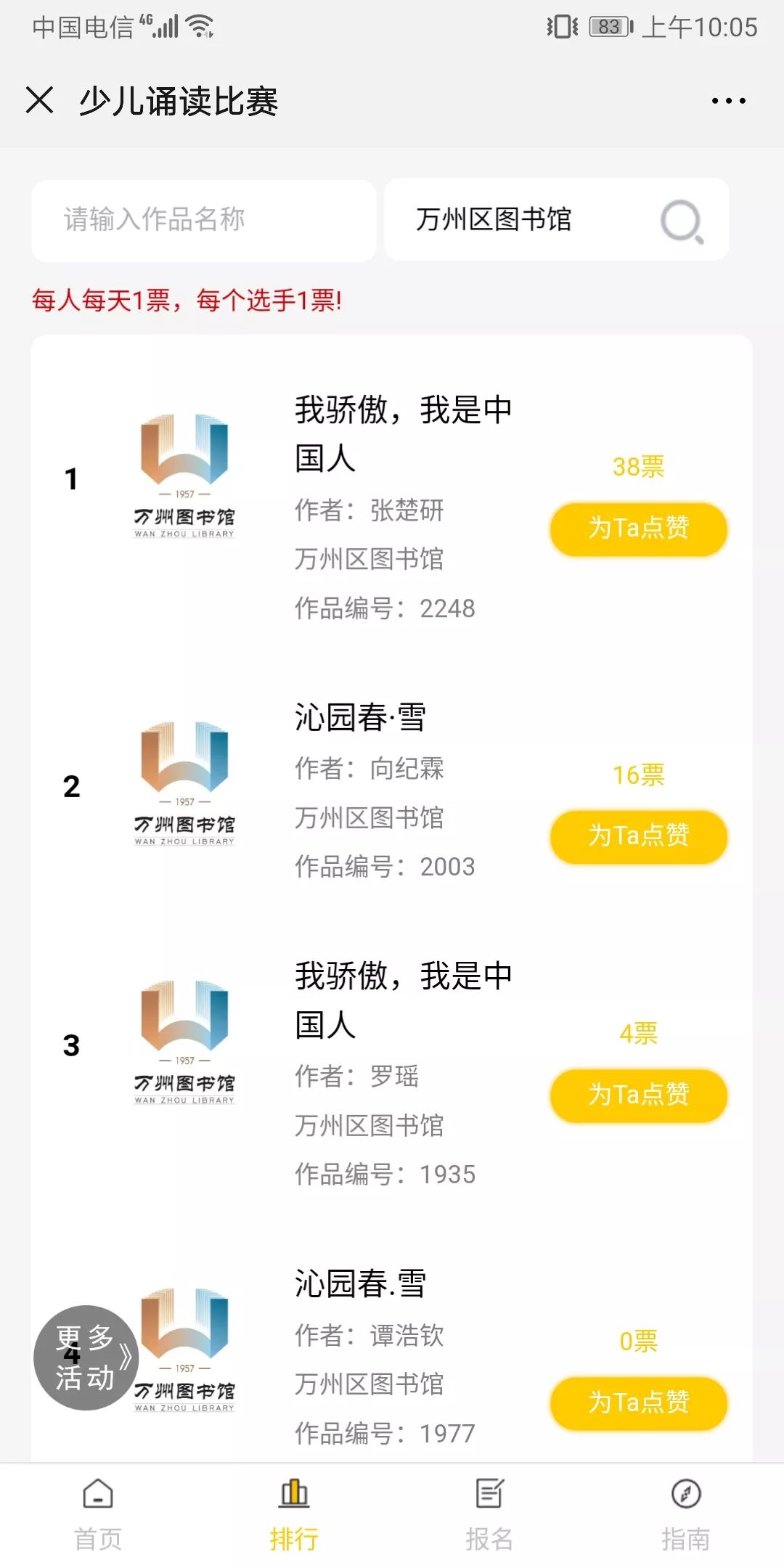The image size is (784, 1568).
Task: Go to the 报名 sign-up tab
Action: pos(490,1514)
